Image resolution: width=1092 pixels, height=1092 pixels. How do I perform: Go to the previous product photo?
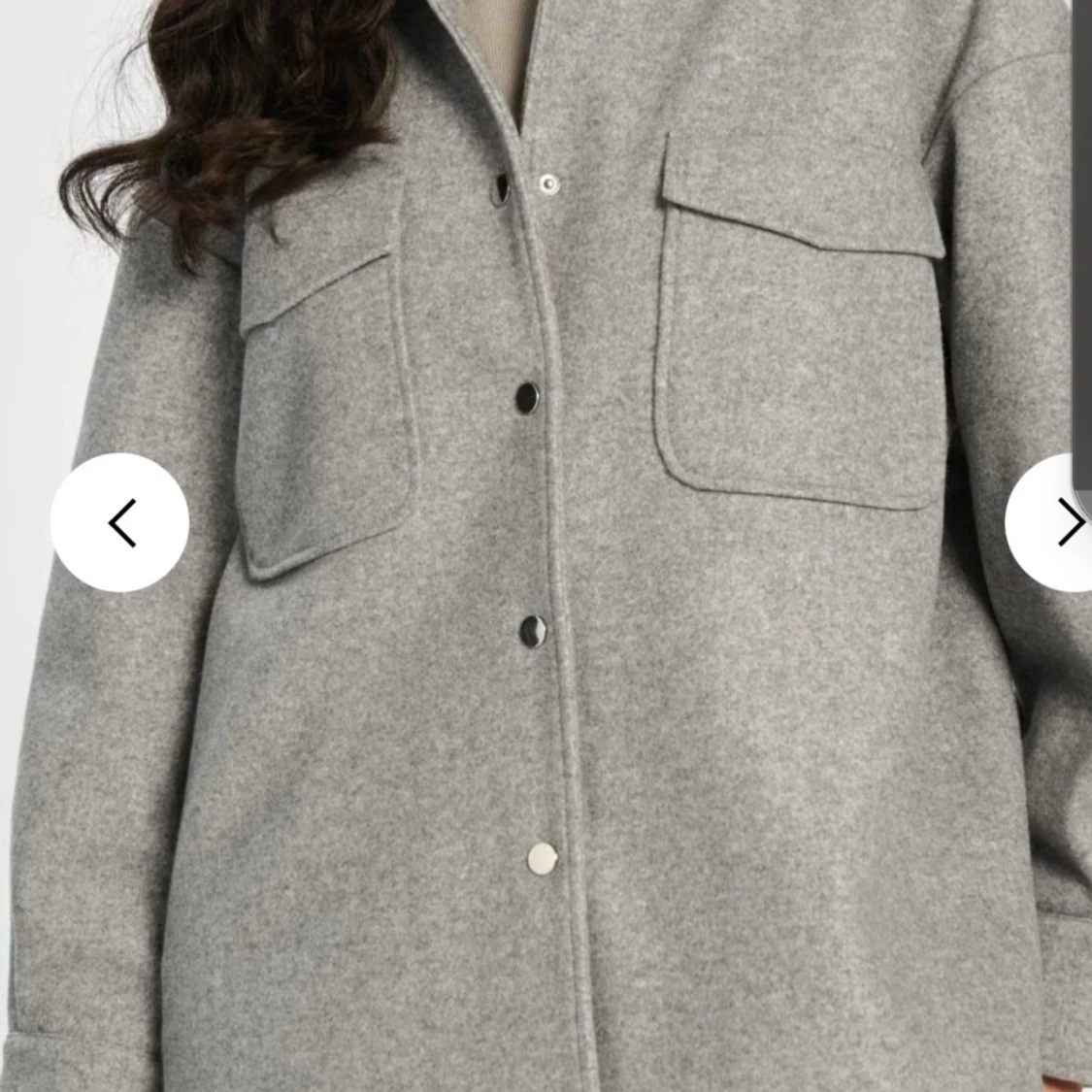119,522
